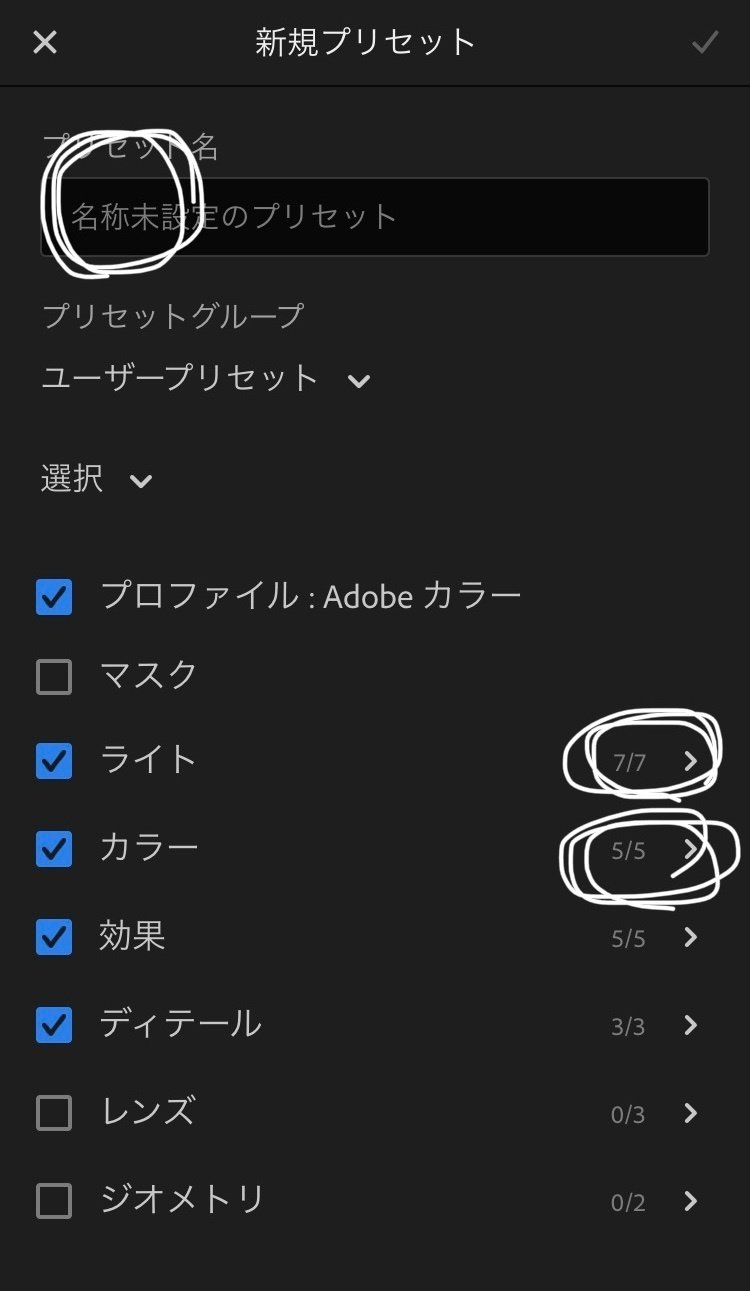
Task: Close the 新規プリセット screen
Action: (x=45, y=42)
